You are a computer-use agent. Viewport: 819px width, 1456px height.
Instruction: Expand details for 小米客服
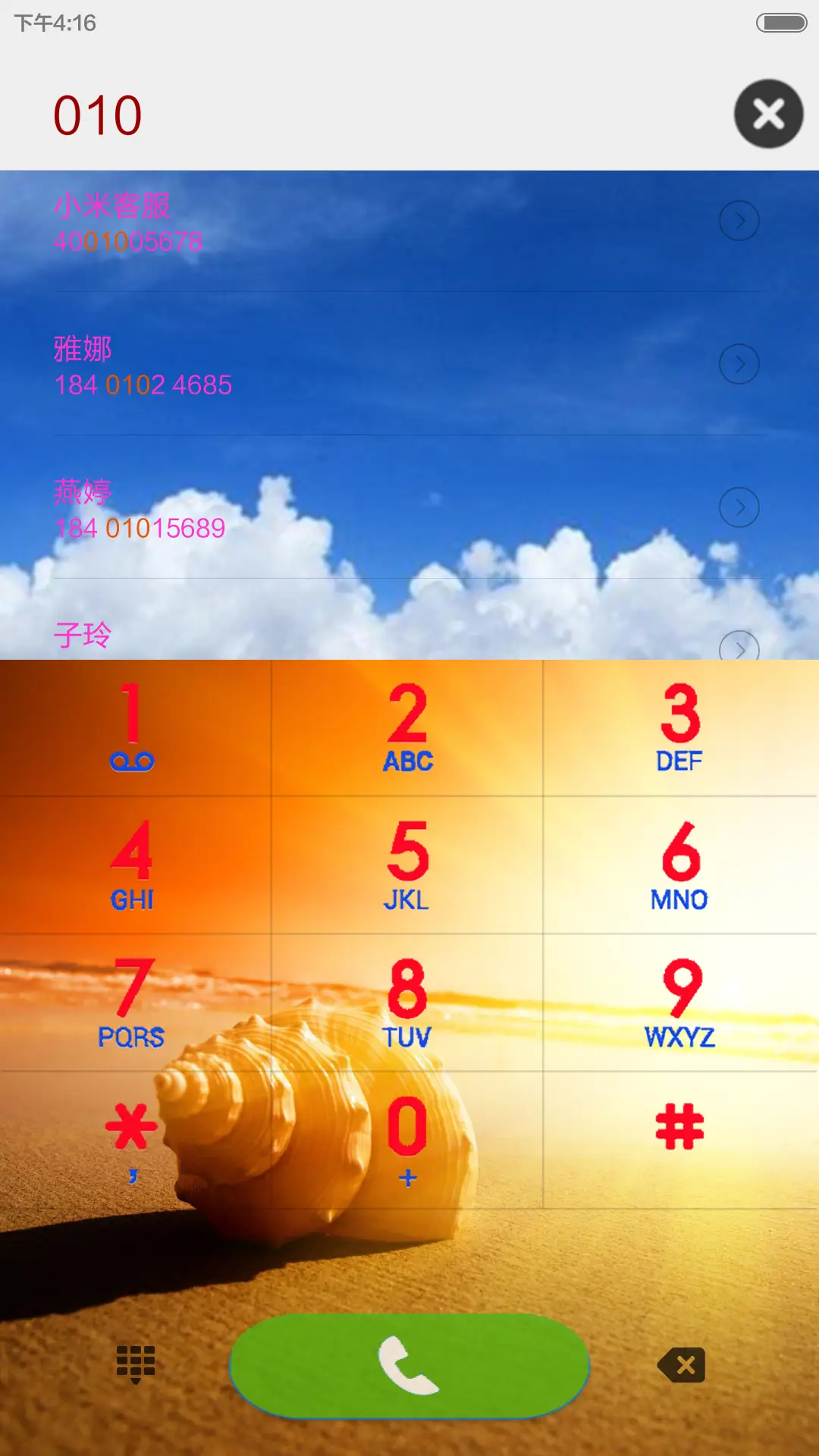(x=739, y=221)
